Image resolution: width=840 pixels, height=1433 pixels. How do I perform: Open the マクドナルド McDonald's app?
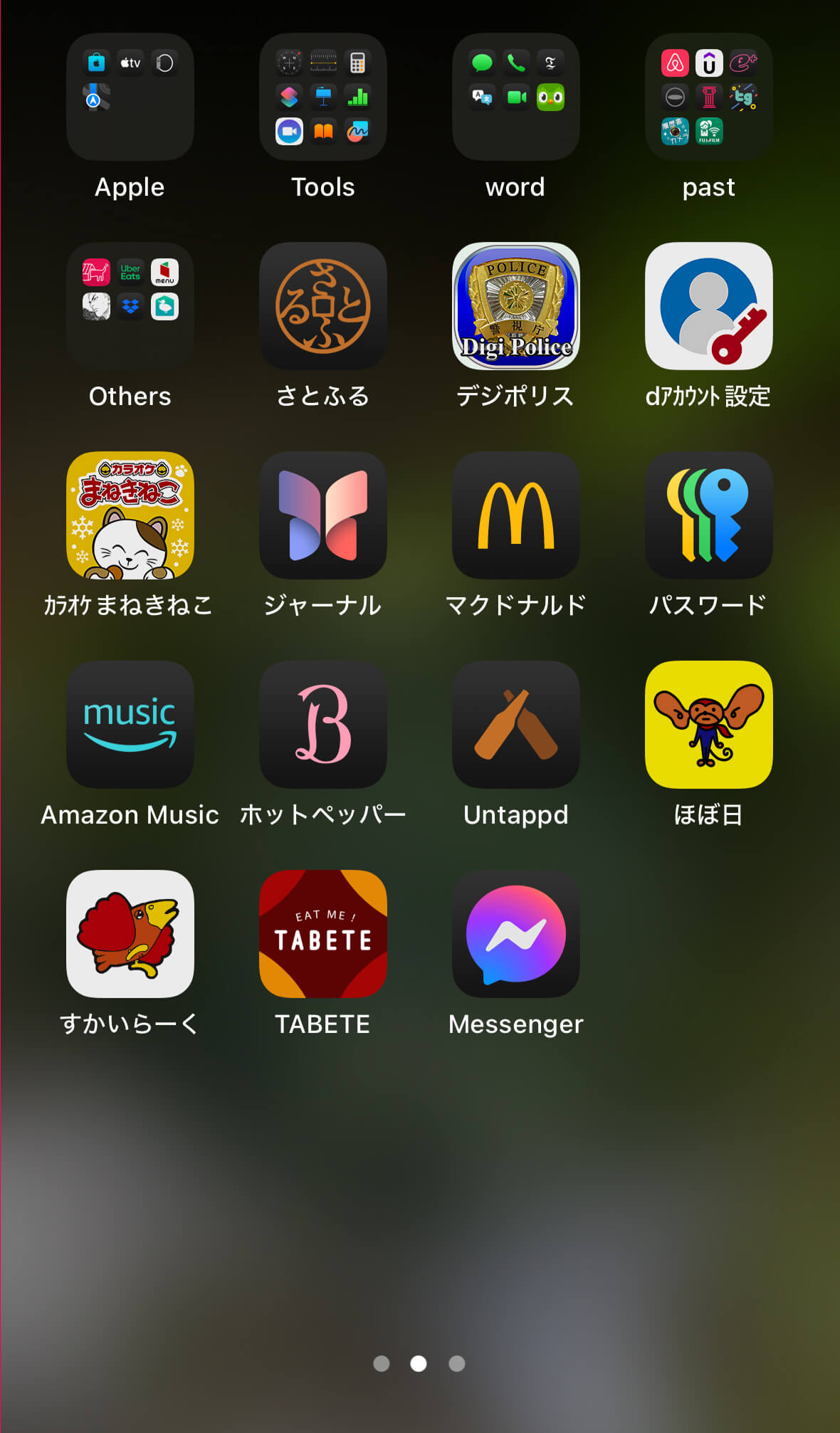[515, 516]
